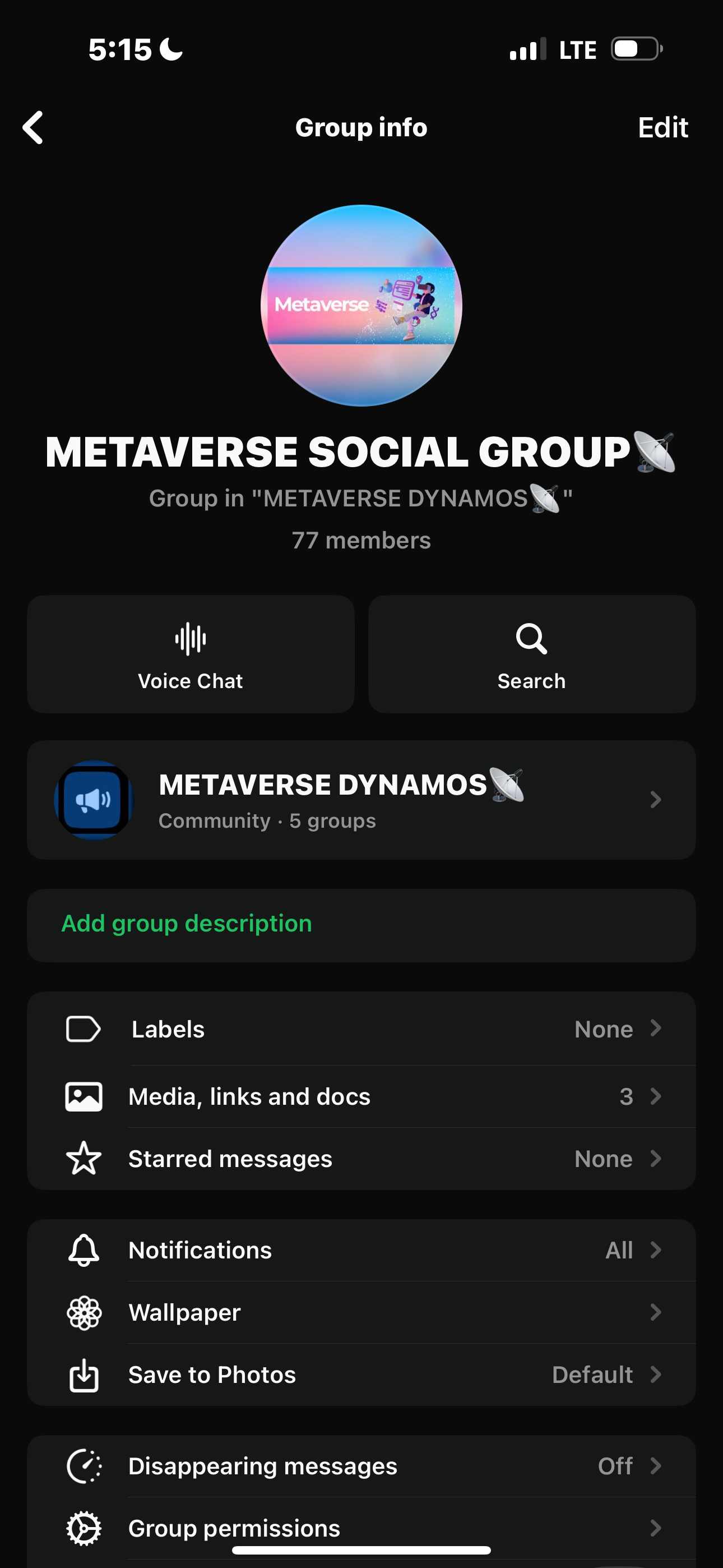The image size is (723, 1568).
Task: Open Labels settings
Action: [x=361, y=1029]
